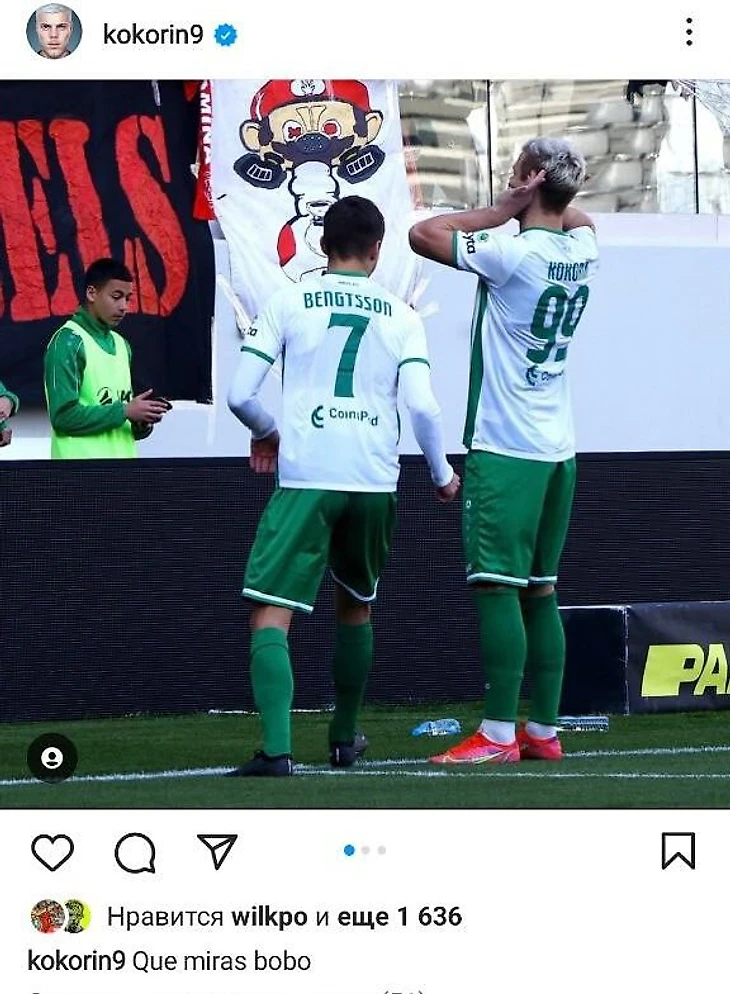Tap the carousel page indicator dots

365,850
